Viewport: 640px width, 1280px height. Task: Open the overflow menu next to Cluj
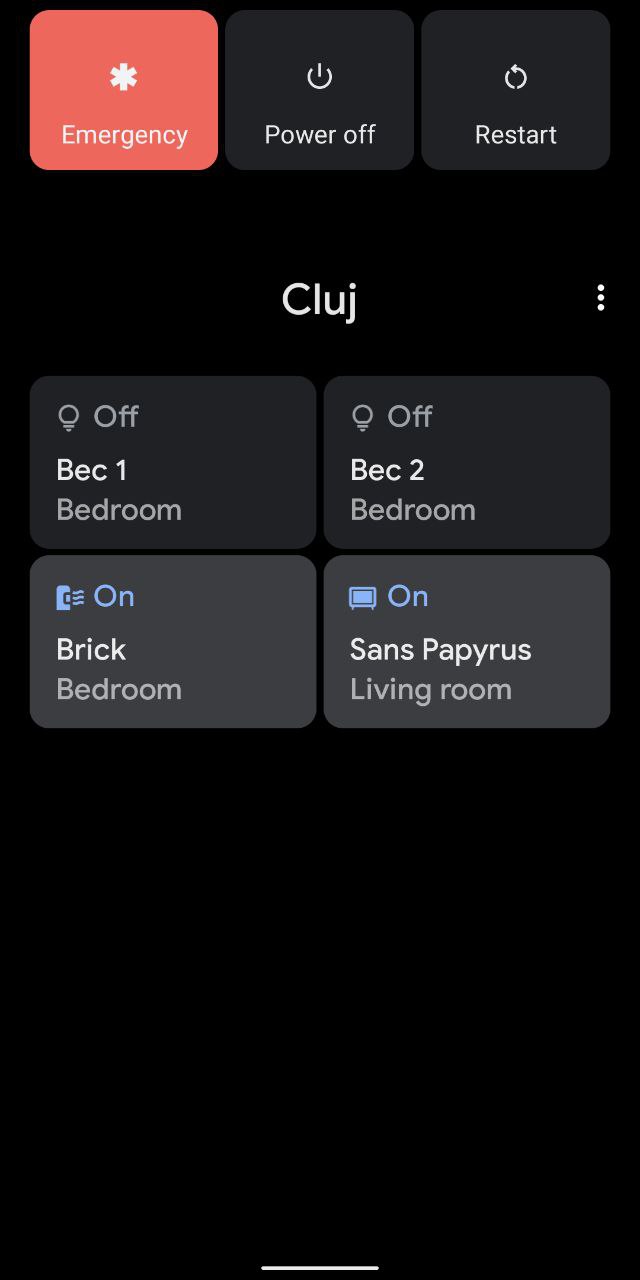coord(600,298)
